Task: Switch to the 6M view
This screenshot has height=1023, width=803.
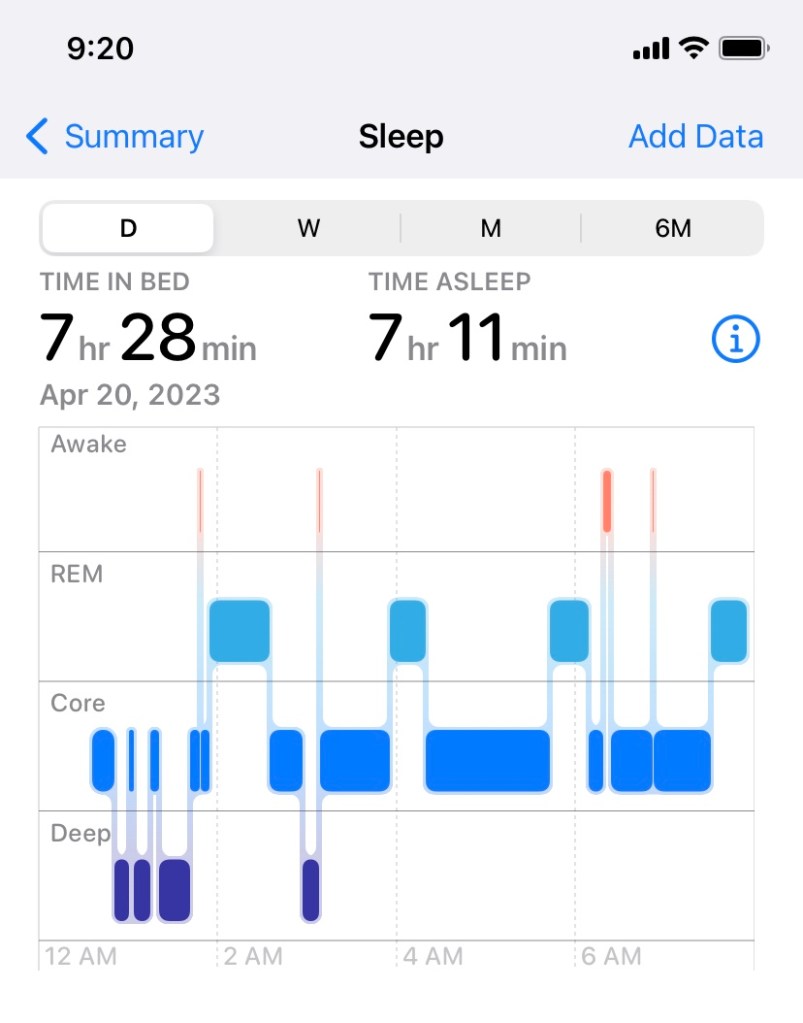Action: click(x=672, y=229)
